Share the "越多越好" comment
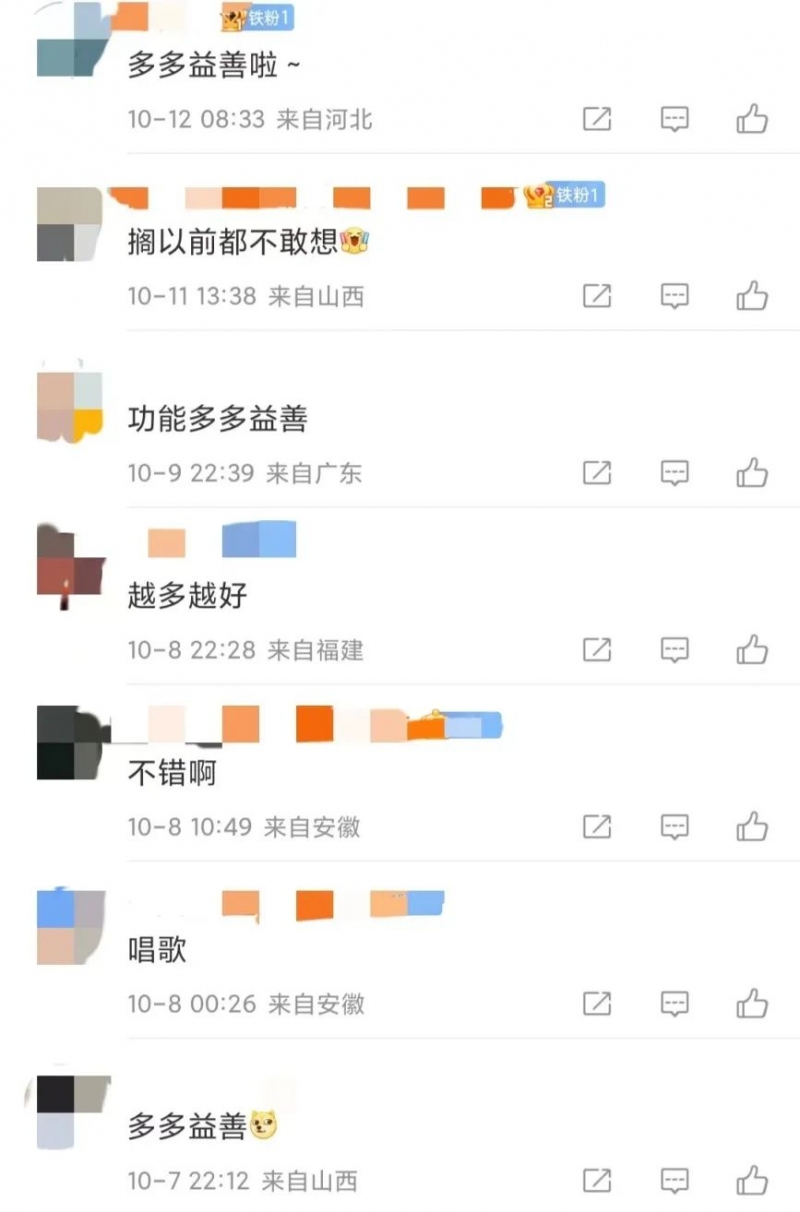The width and height of the screenshot is (800, 1212). 597,648
